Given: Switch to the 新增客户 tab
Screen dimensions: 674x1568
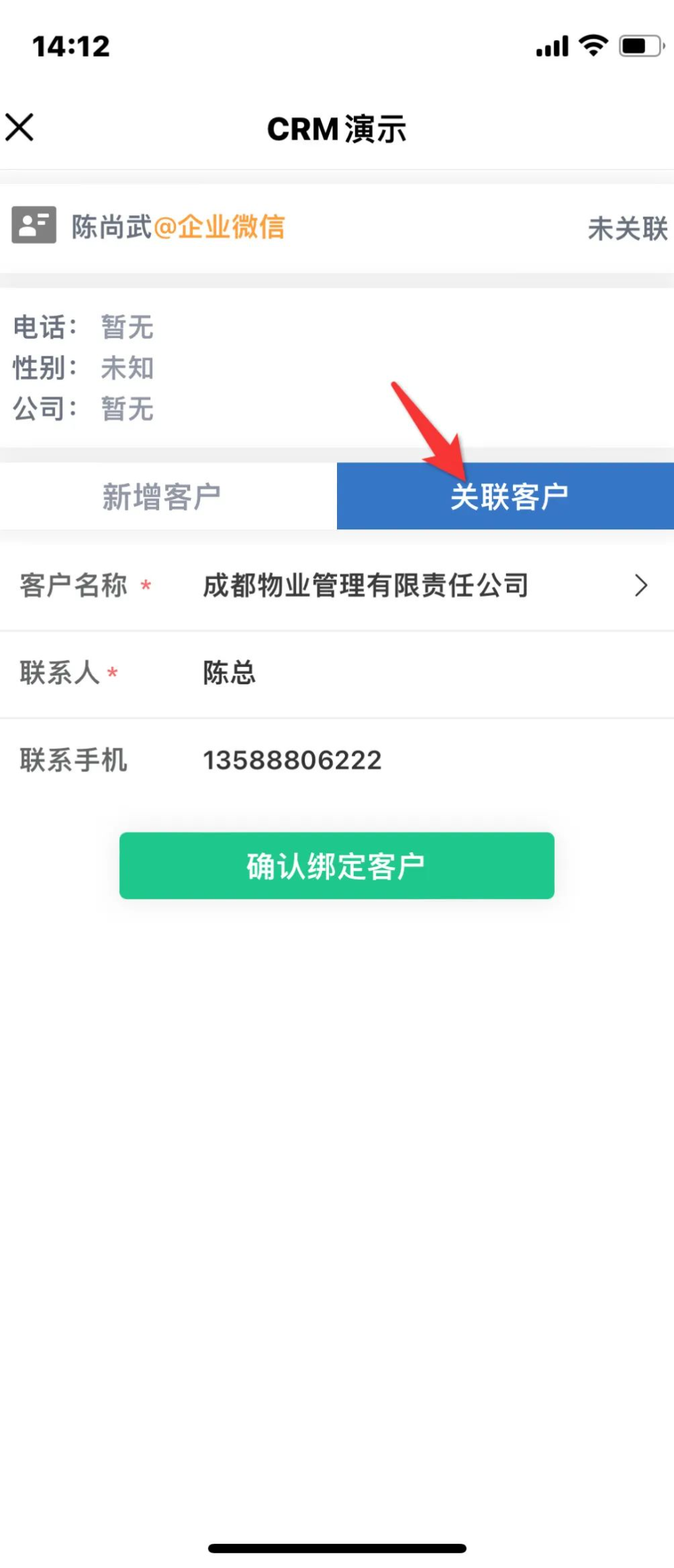Looking at the screenshot, I should [x=162, y=496].
